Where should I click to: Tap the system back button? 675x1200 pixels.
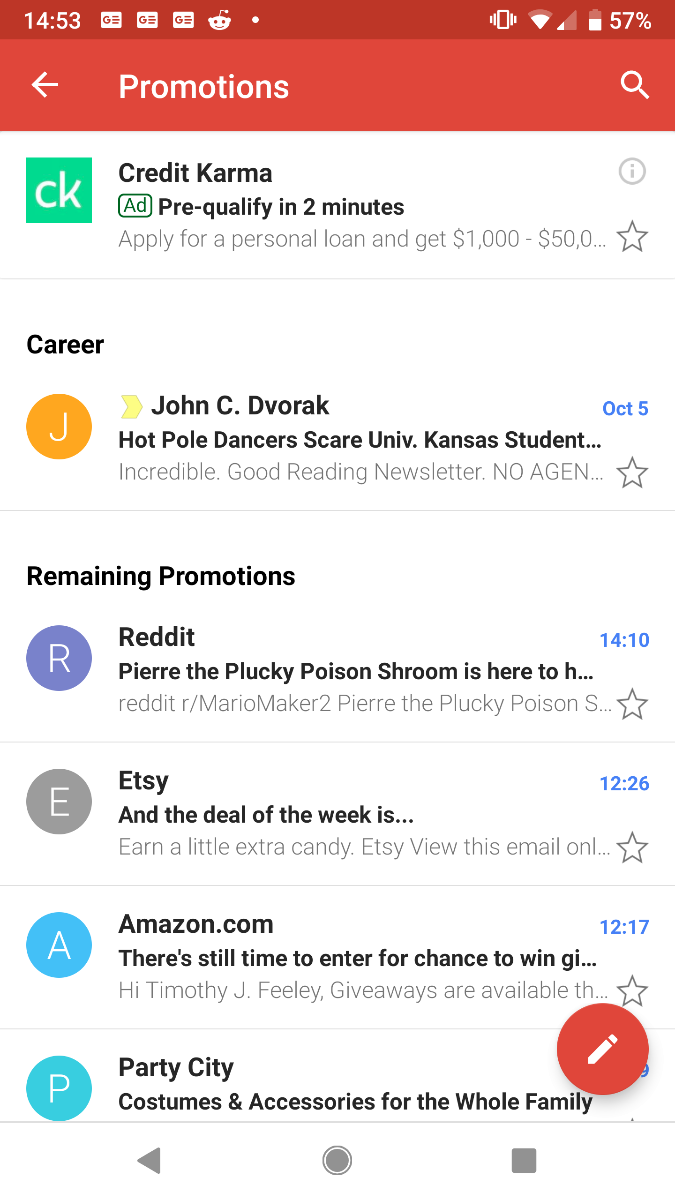149,1160
